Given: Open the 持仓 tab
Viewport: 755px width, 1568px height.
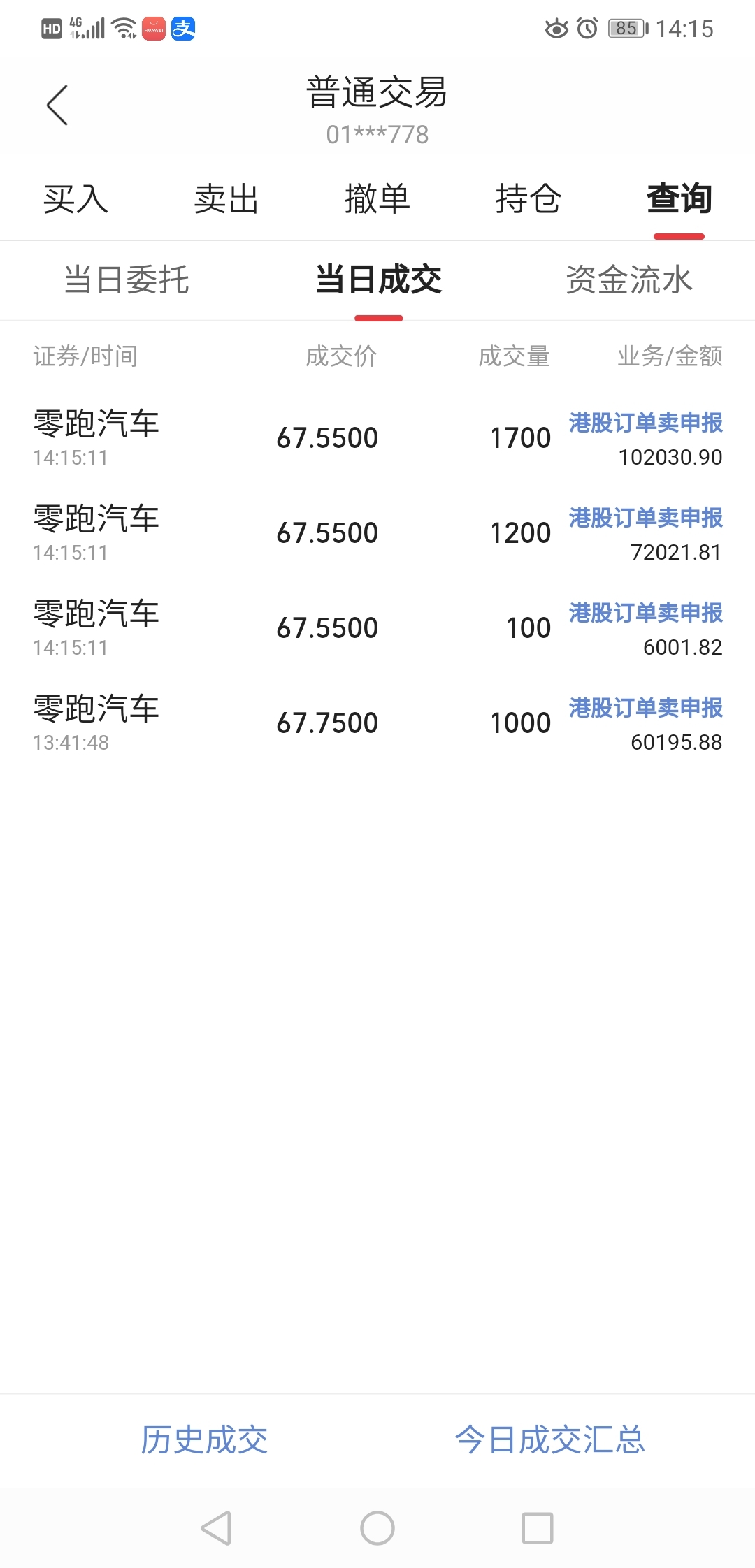Looking at the screenshot, I should click(x=528, y=199).
